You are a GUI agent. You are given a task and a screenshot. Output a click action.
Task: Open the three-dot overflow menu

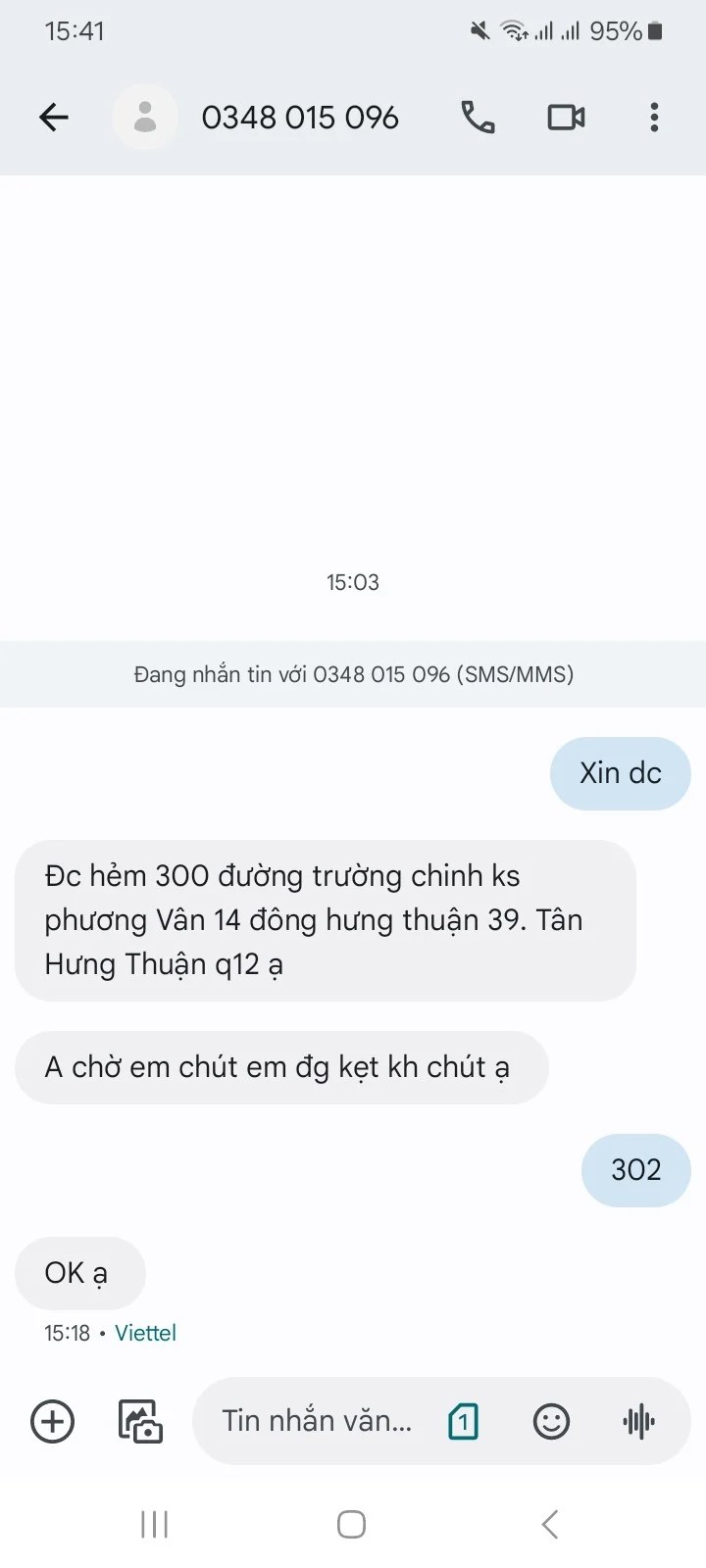(x=654, y=118)
